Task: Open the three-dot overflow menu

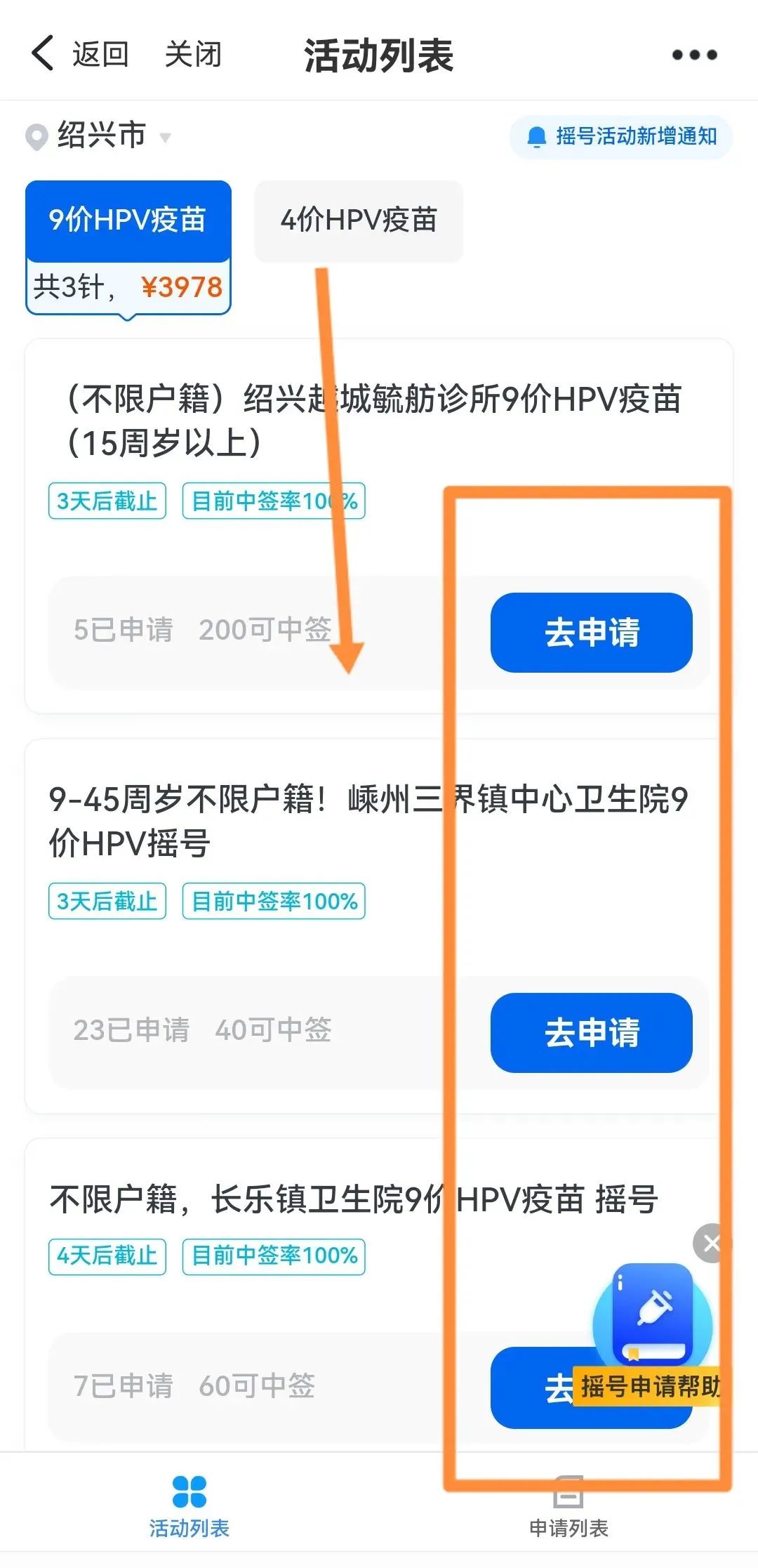Action: pyautogui.click(x=694, y=55)
